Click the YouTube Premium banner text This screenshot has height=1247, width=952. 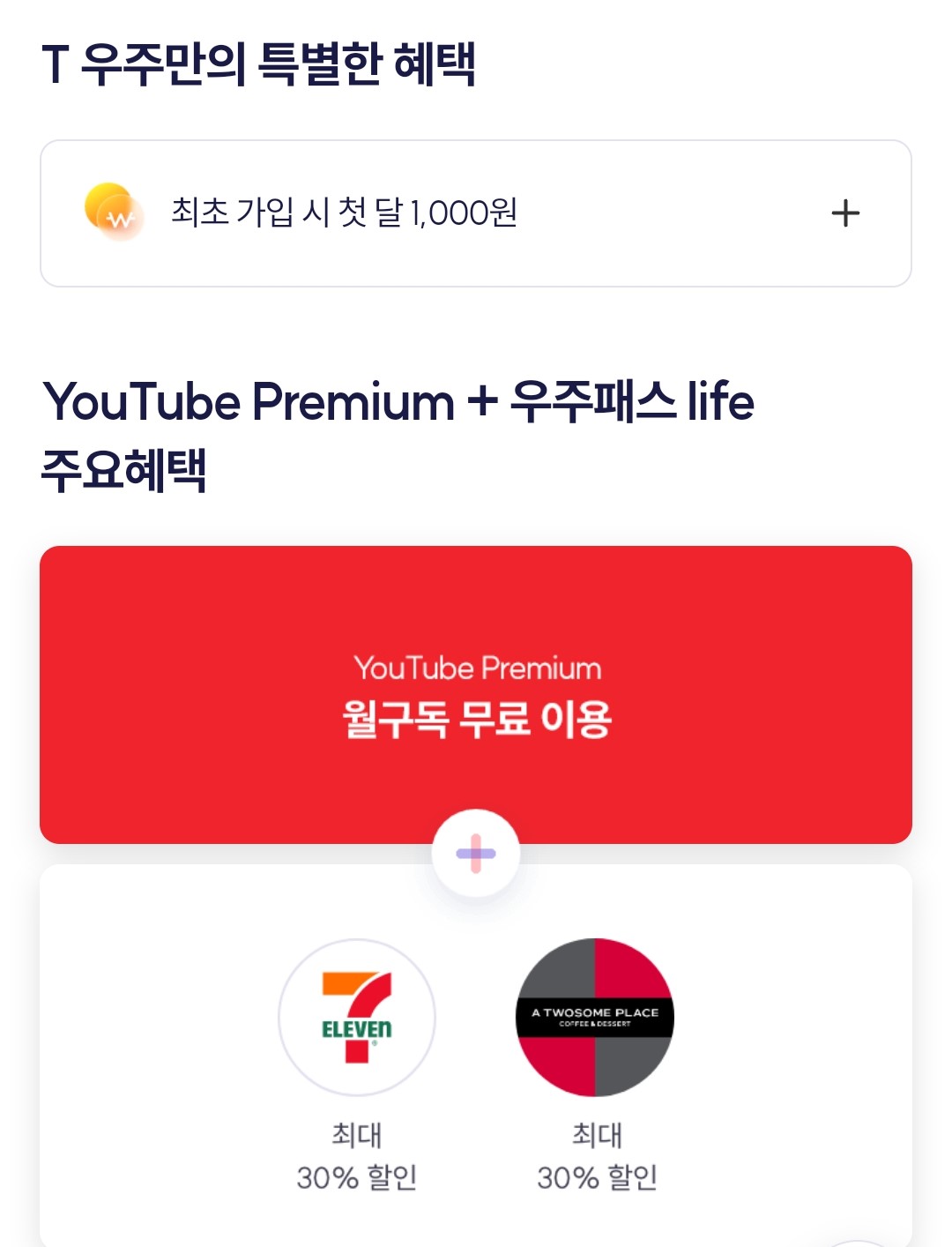point(476,668)
